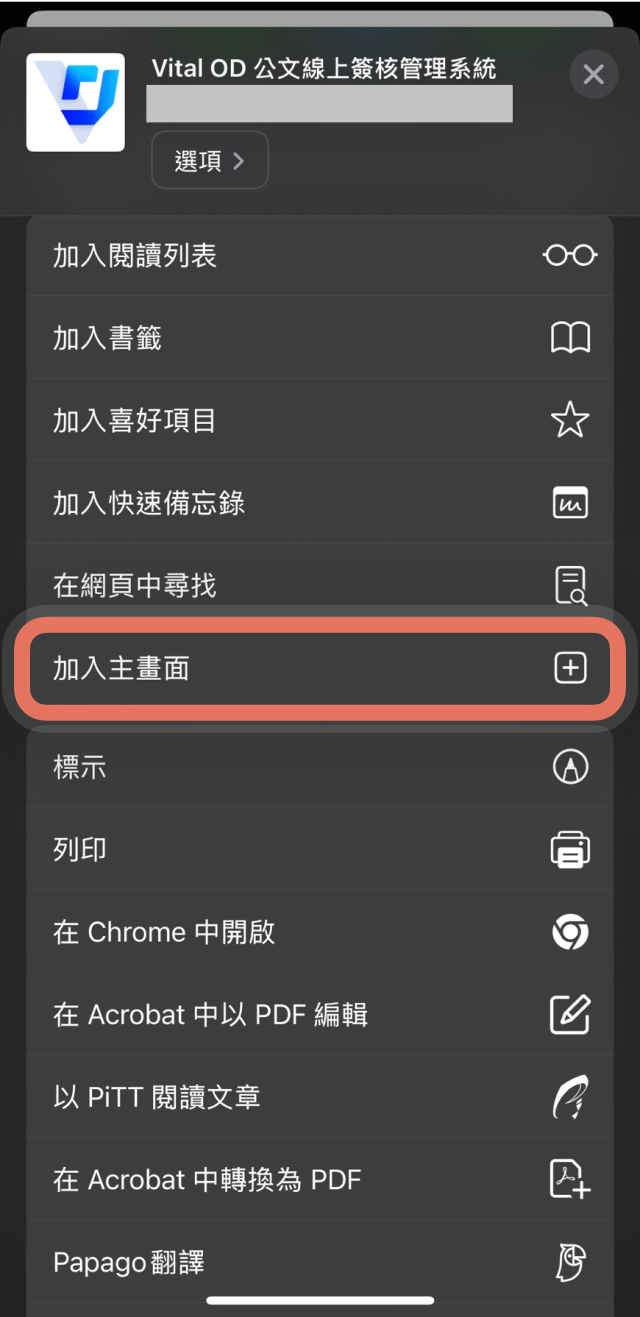Tap 在 Acrobat 中以 PDF 編輯
The height and width of the screenshot is (1317, 640).
[x=319, y=1014]
